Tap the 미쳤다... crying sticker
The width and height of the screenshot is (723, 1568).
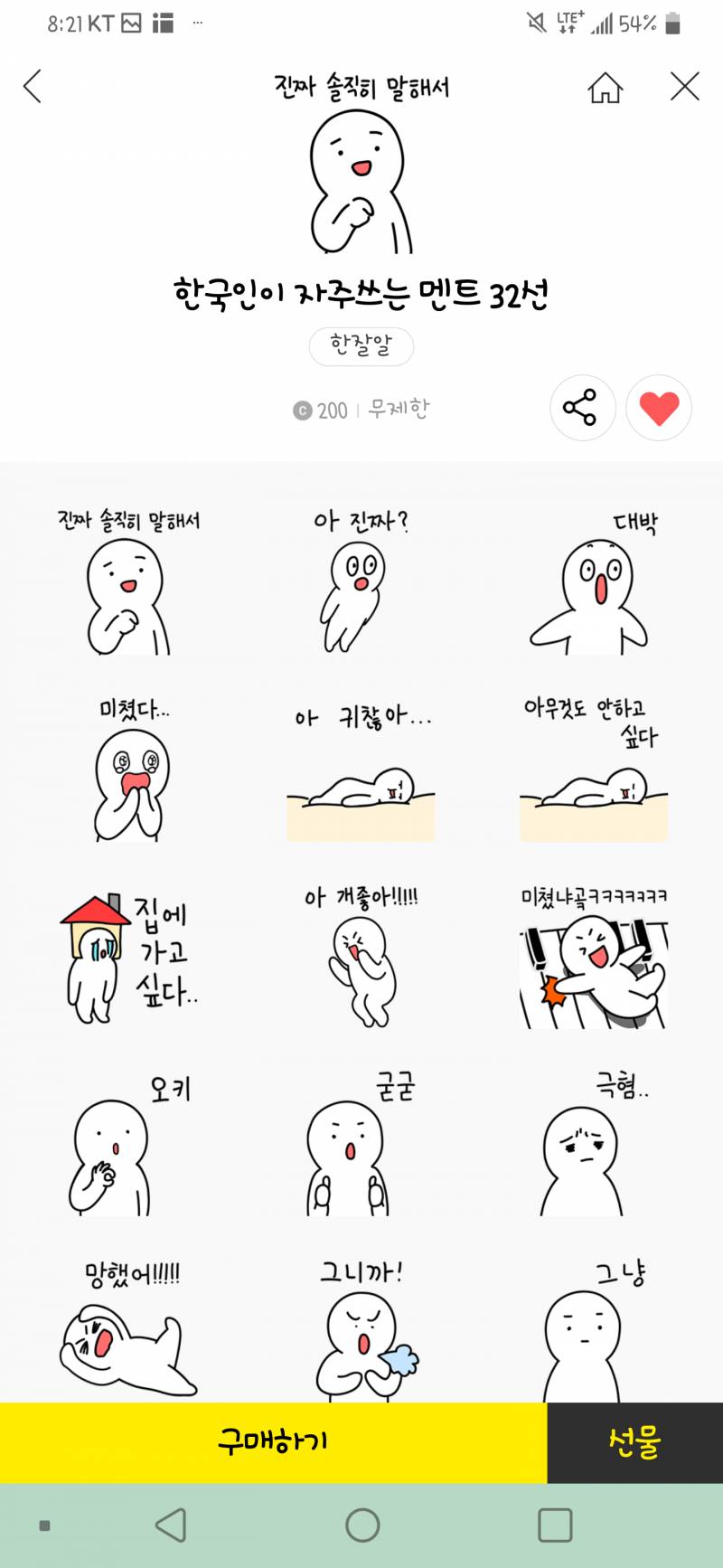point(129,778)
